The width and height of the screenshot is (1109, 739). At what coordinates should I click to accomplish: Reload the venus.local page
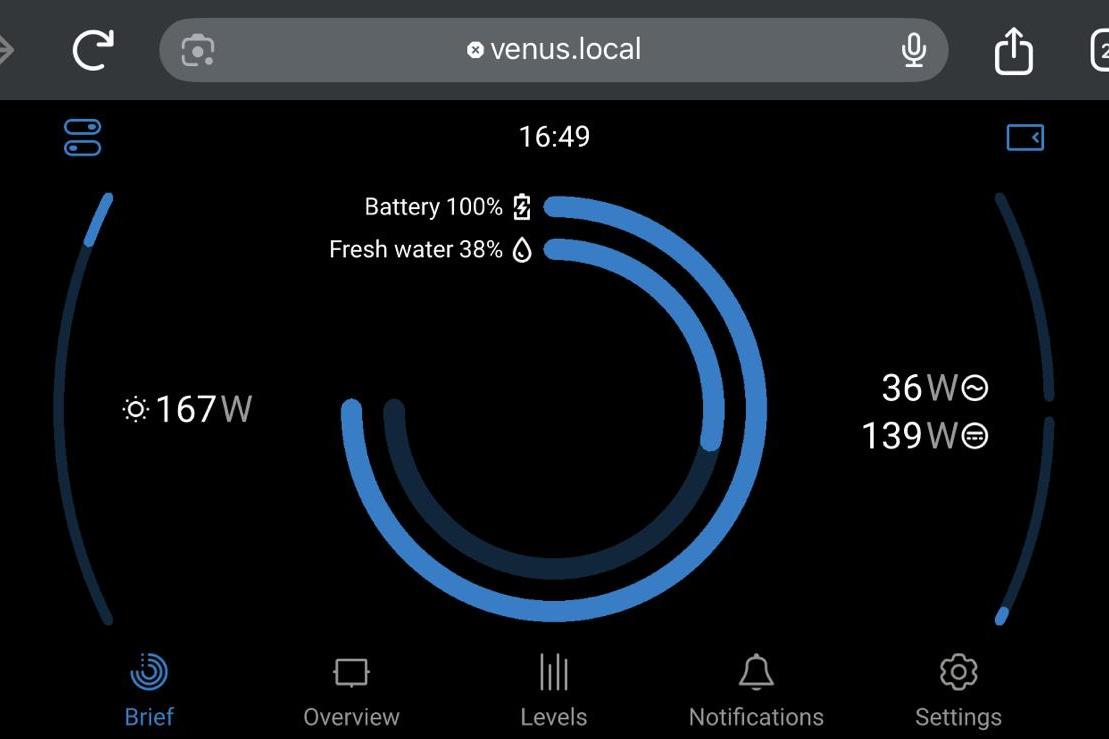(93, 49)
